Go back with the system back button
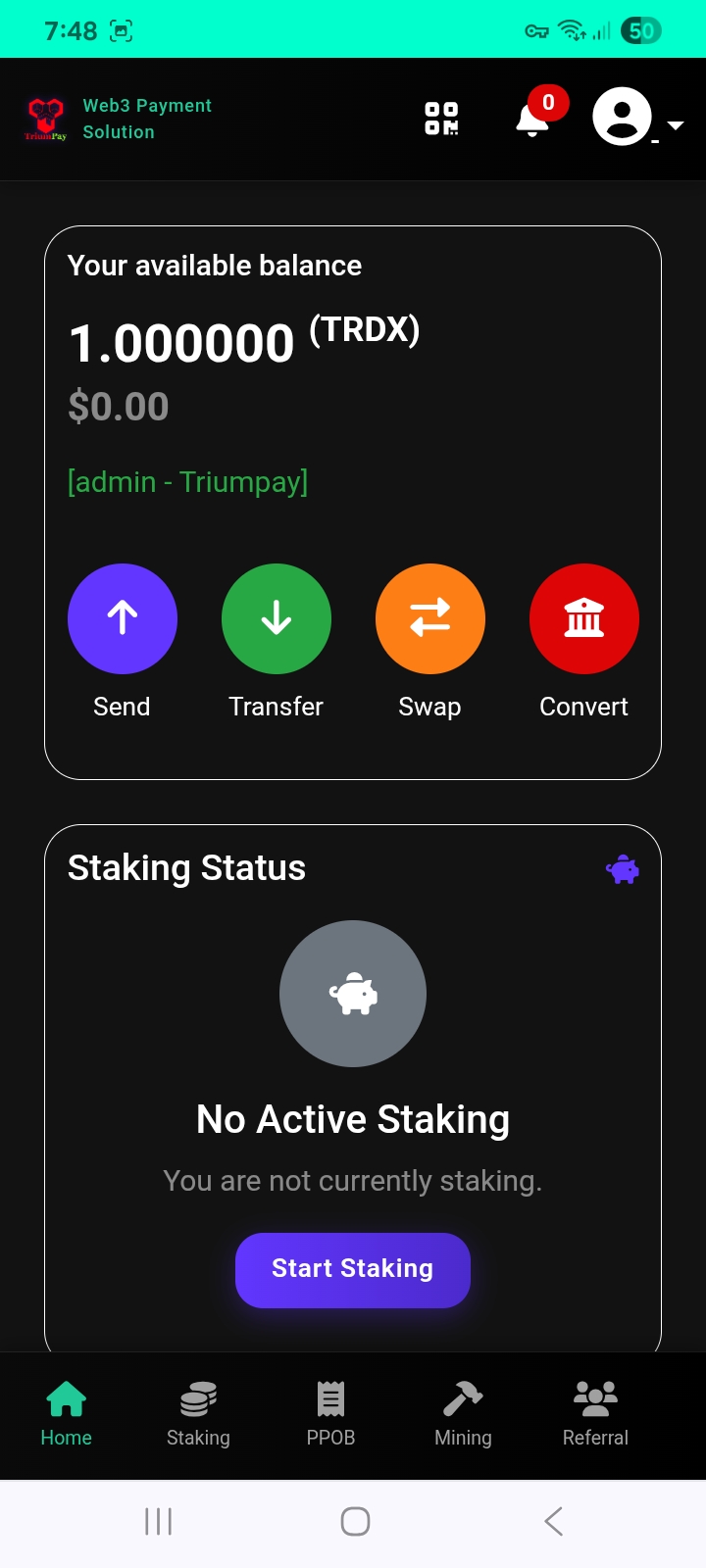This screenshot has height=1568, width=706. click(553, 1521)
